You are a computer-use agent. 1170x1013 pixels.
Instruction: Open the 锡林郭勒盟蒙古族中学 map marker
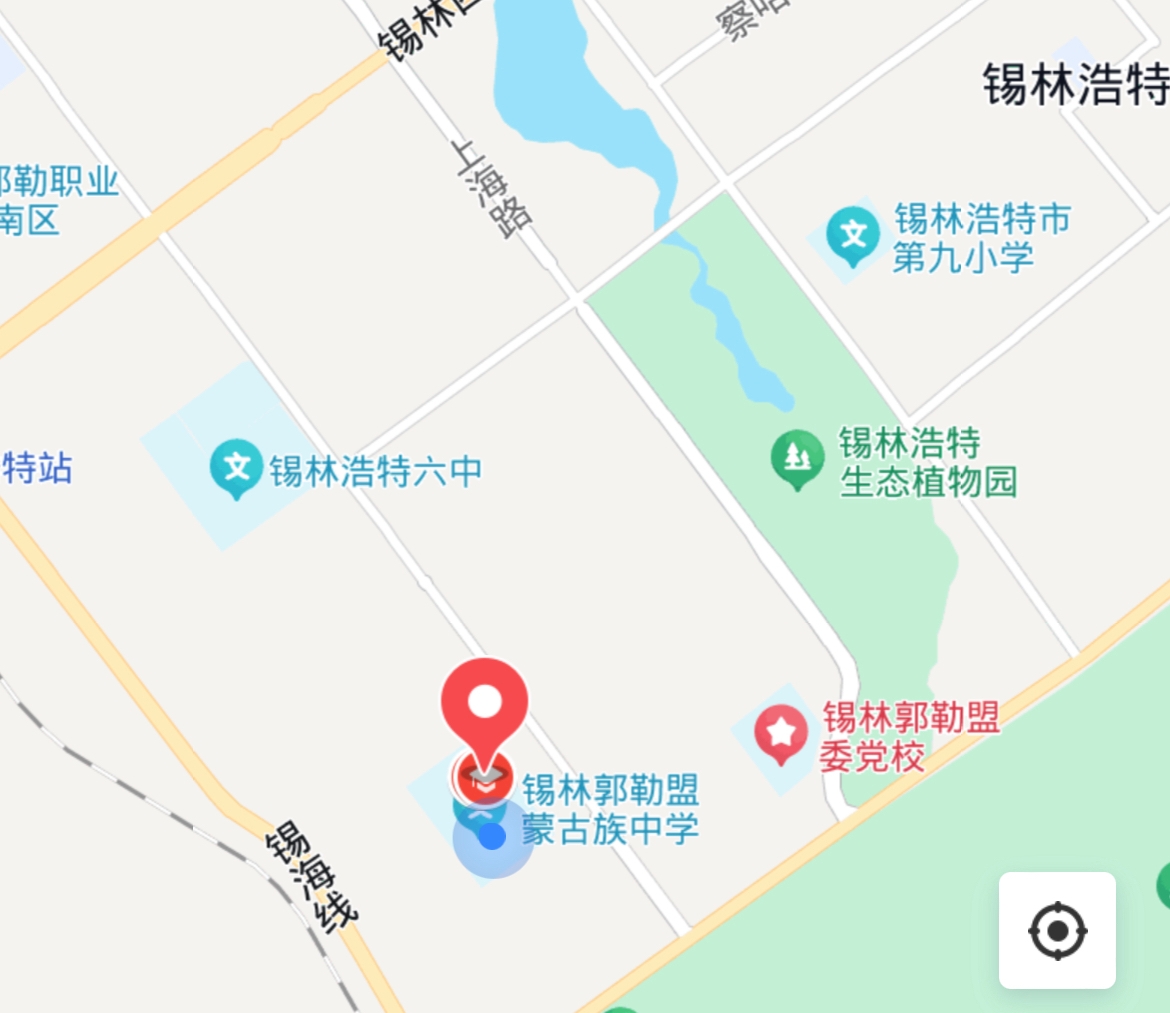click(483, 778)
